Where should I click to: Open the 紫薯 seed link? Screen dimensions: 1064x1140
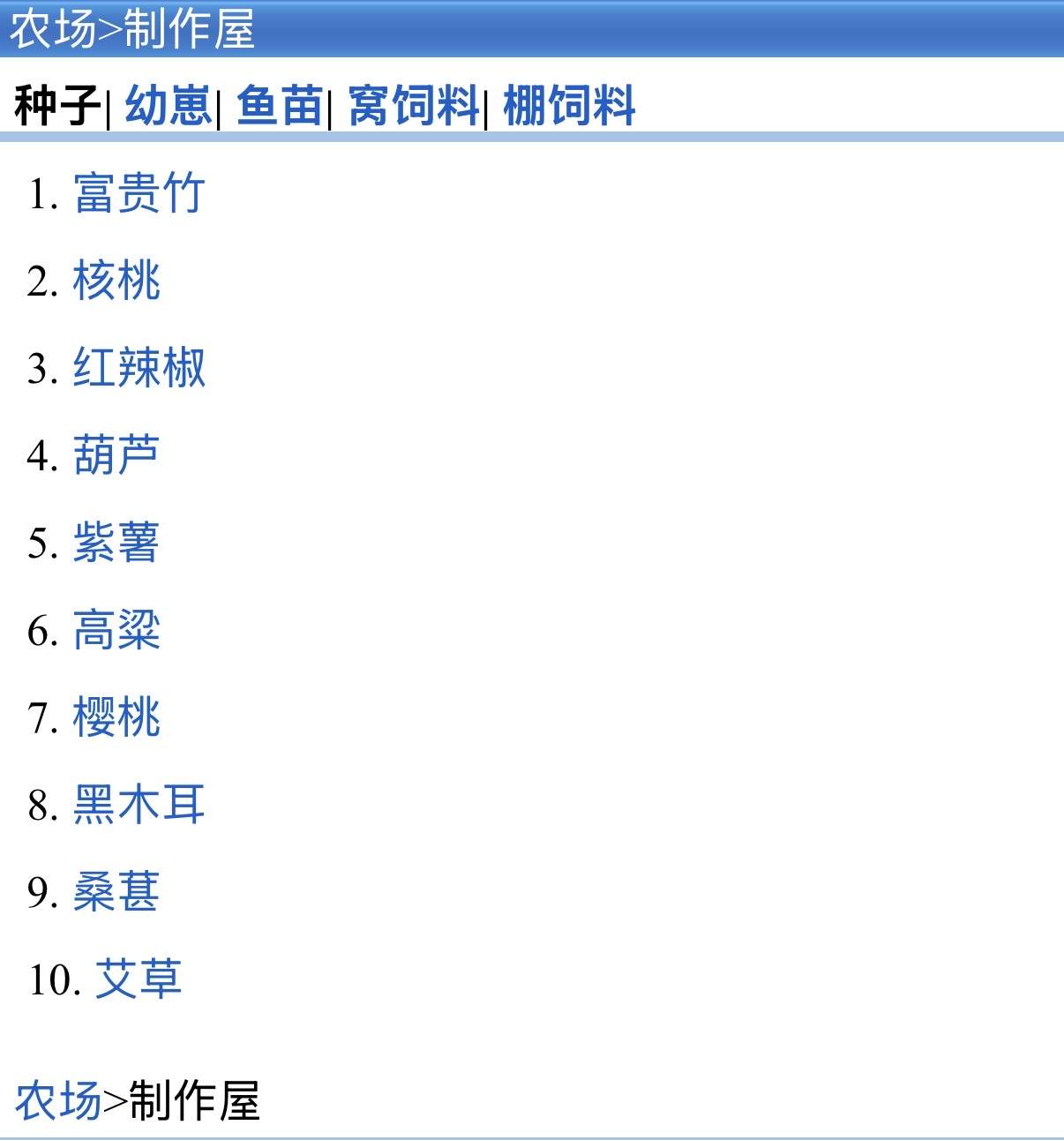(116, 543)
